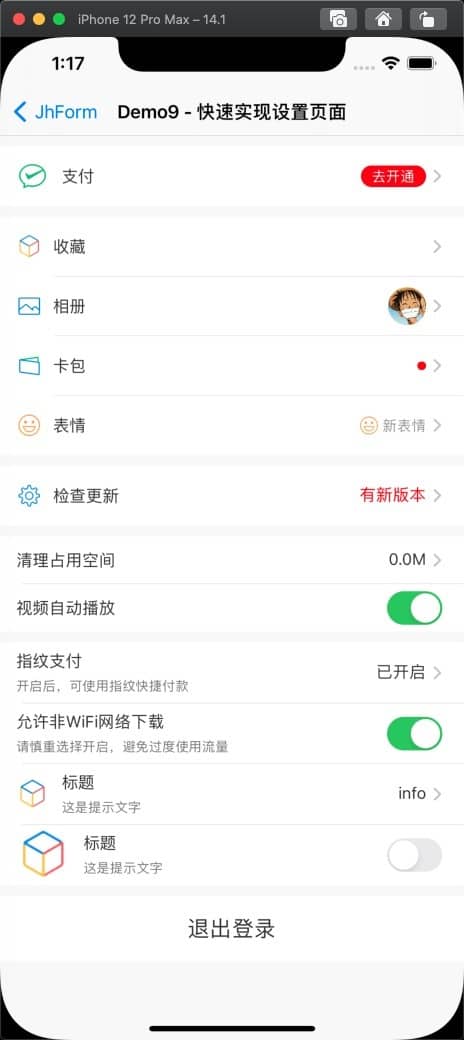Turn off 视频自动播放 switch
464x1040 pixels.
(414, 608)
